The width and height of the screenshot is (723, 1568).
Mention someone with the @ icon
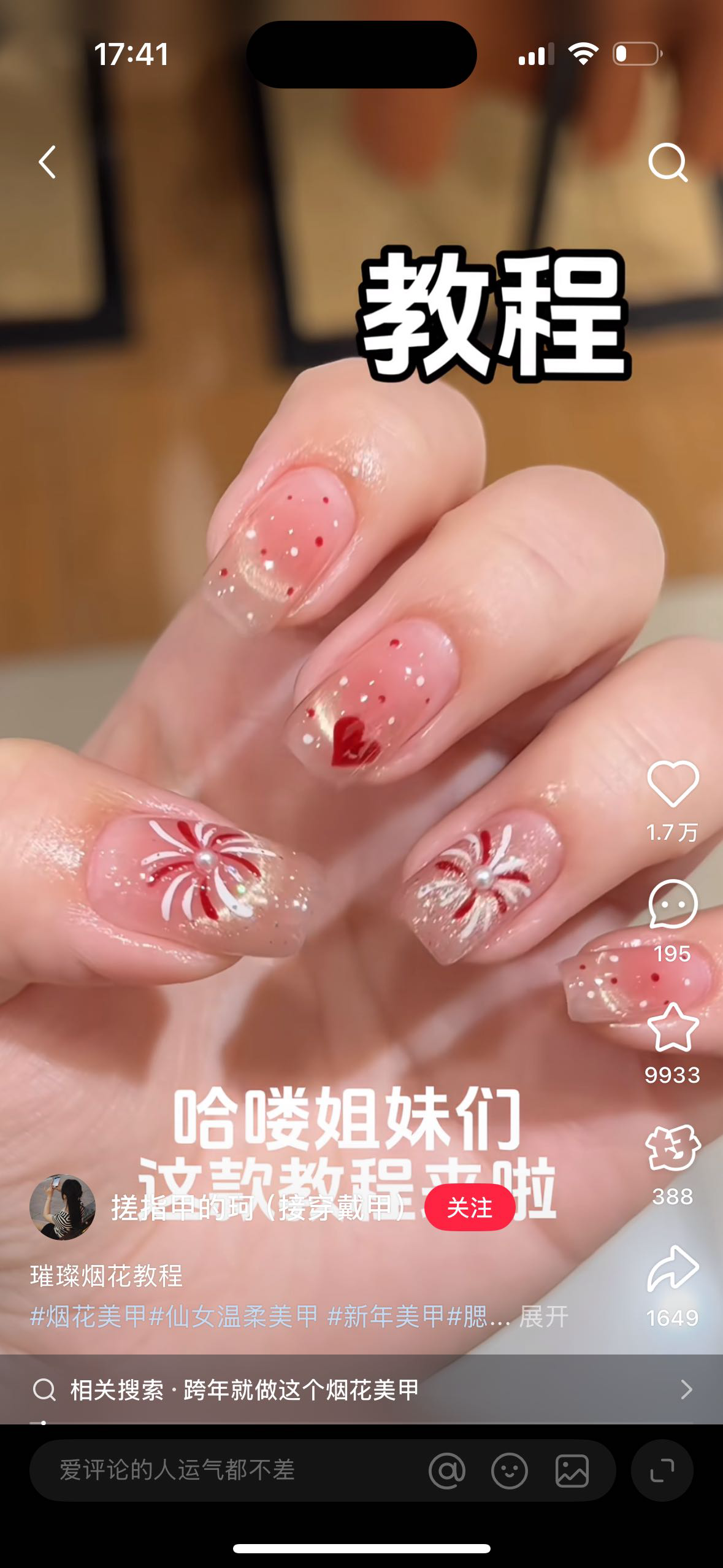coord(447,1470)
